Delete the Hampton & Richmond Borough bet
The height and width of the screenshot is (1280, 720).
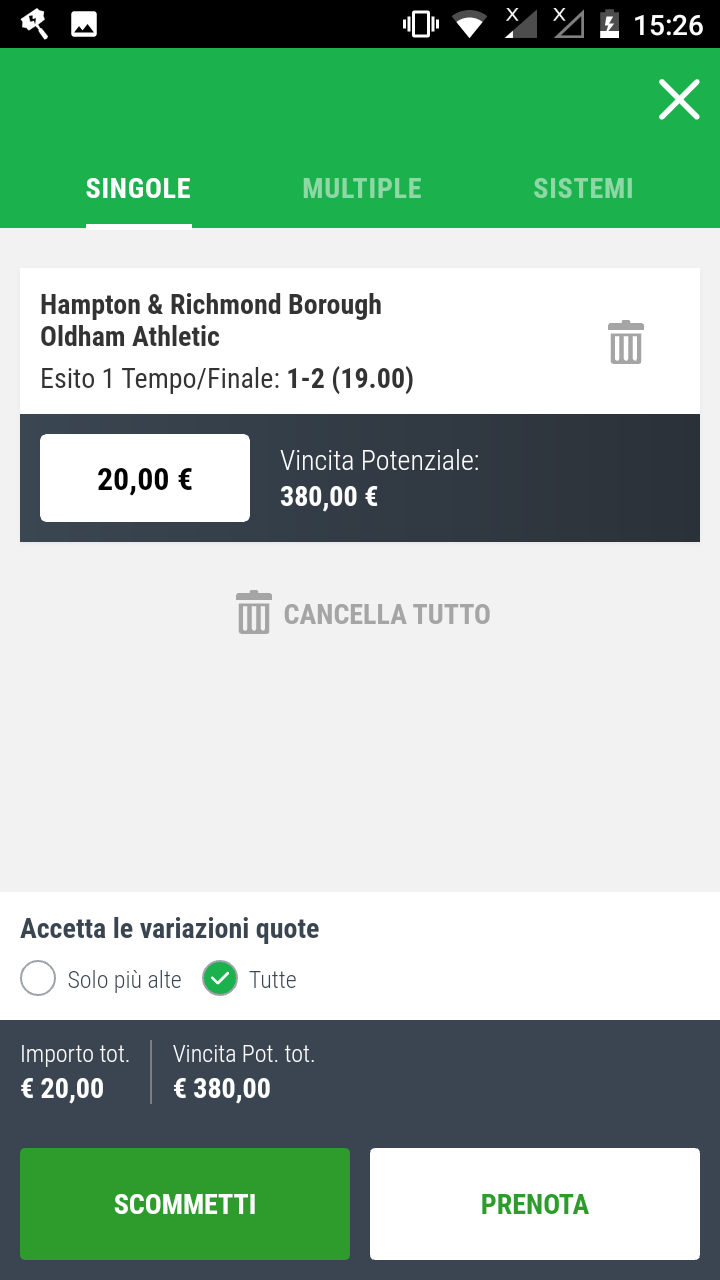pyautogui.click(x=626, y=342)
